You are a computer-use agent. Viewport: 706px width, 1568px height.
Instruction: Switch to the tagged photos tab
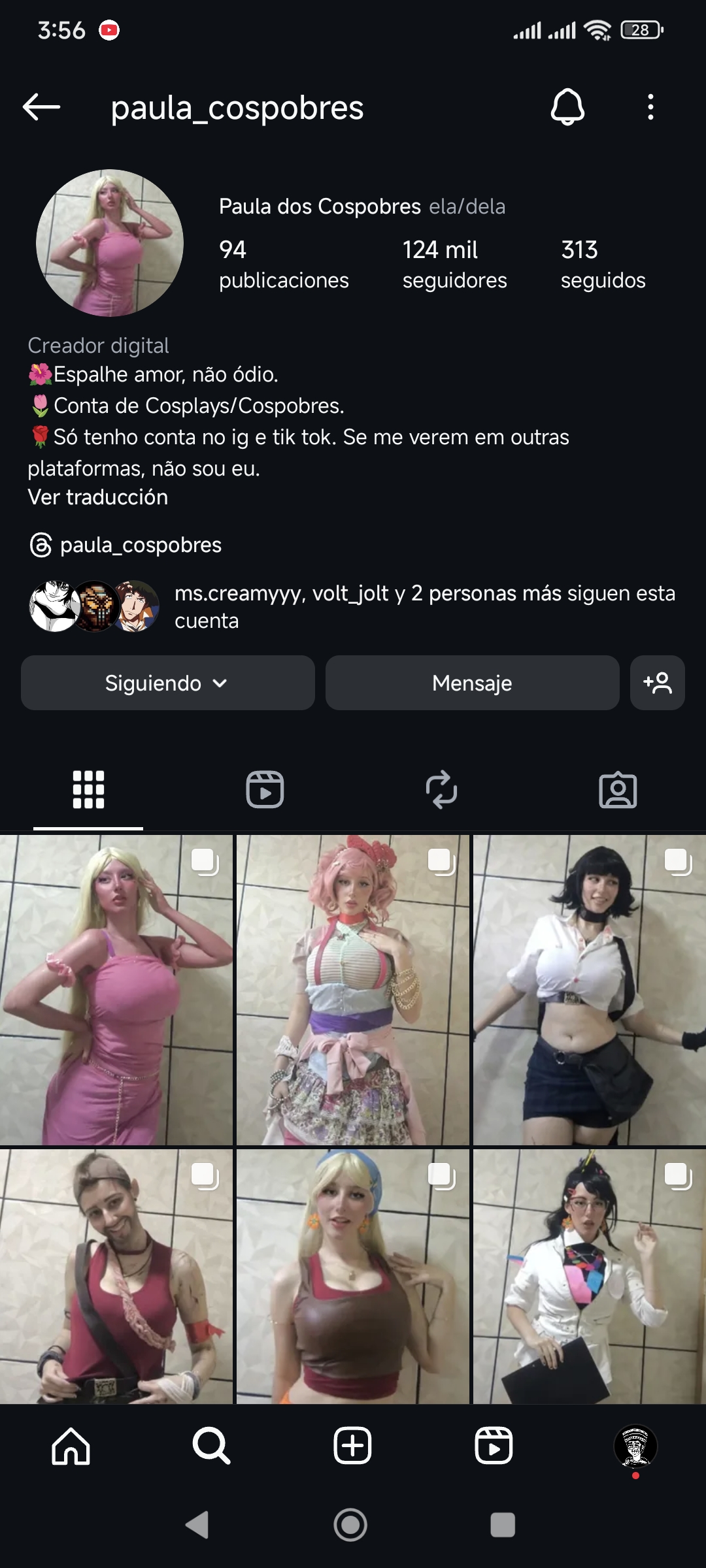[618, 789]
